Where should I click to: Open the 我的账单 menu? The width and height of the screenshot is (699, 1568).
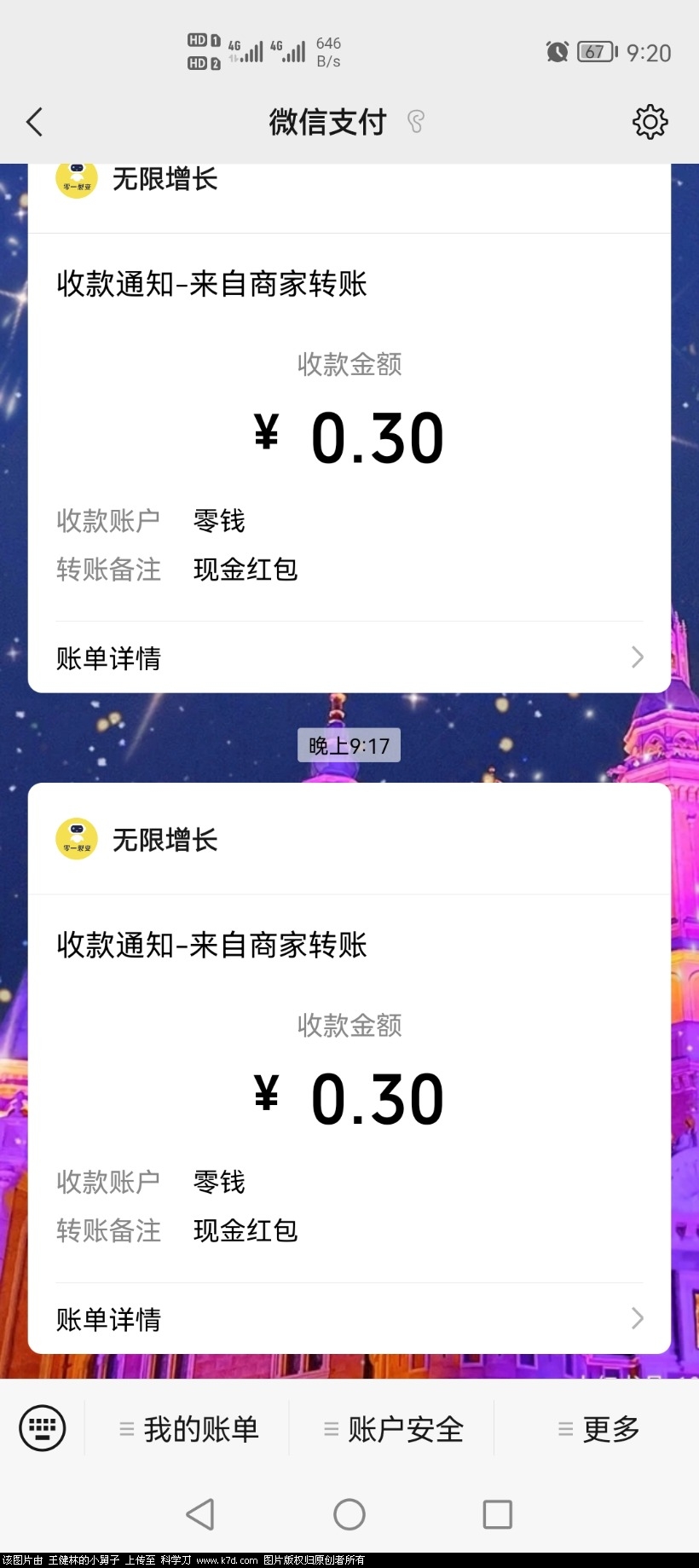pyautogui.click(x=189, y=1429)
